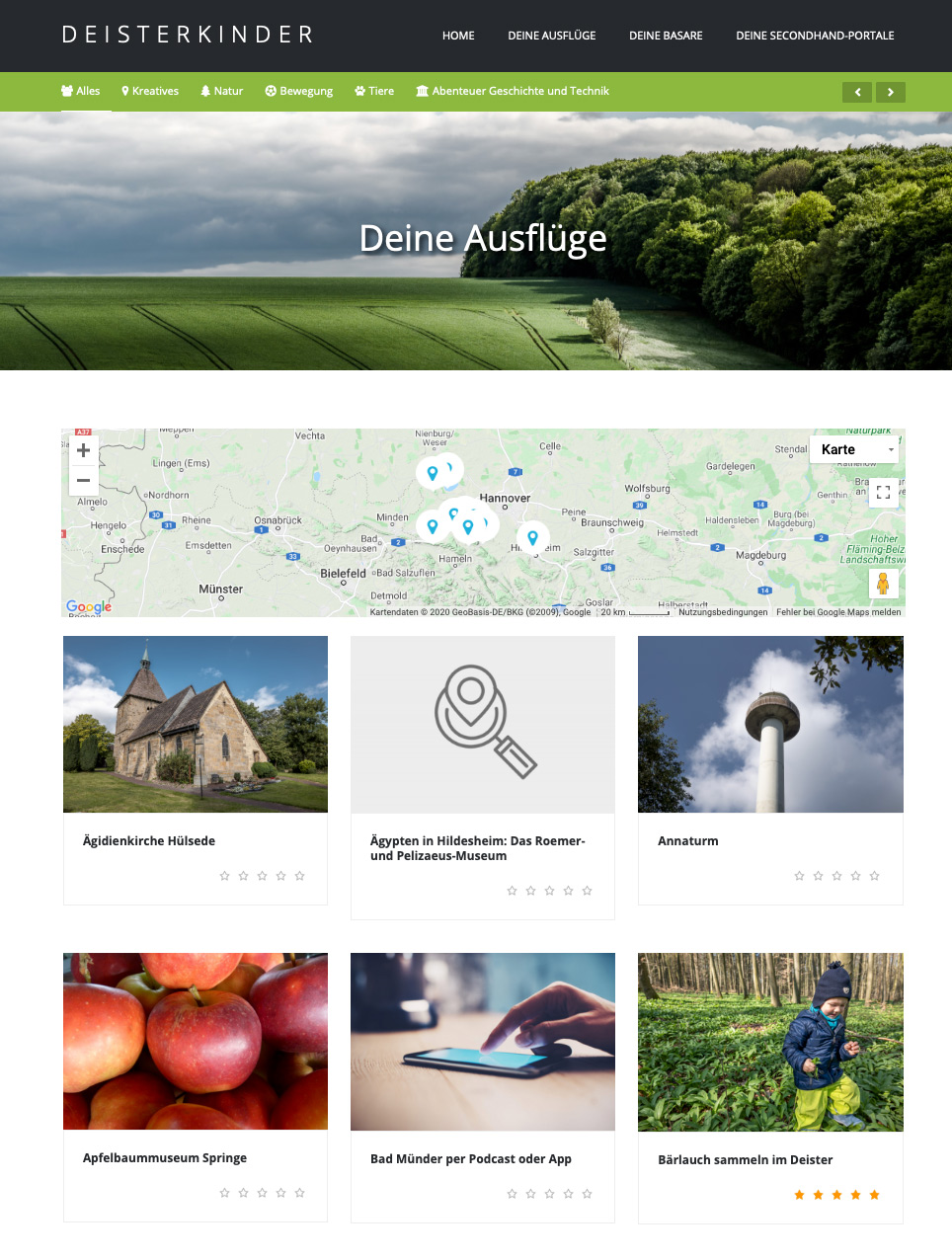Image resolution: width=952 pixels, height=1260 pixels.
Task: Filter excursions by Kreatives
Action: [150, 91]
